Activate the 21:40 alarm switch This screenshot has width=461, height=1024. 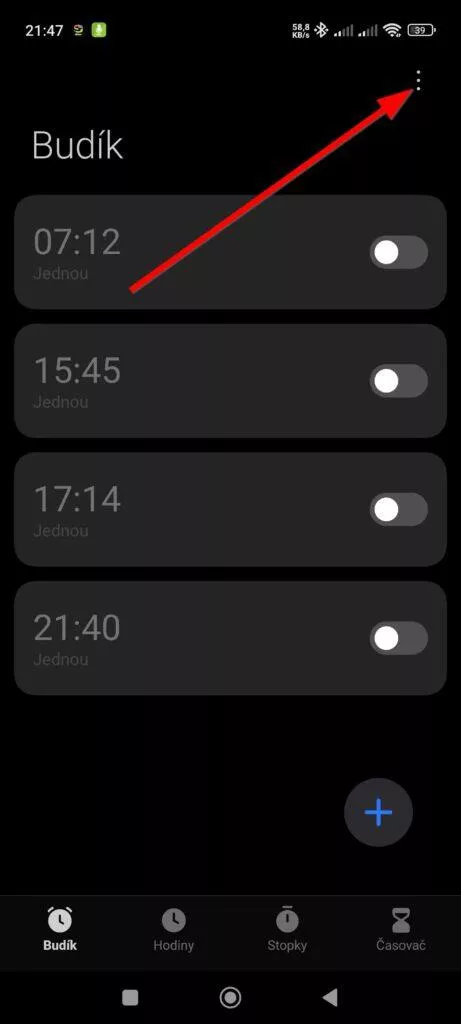[398, 638]
